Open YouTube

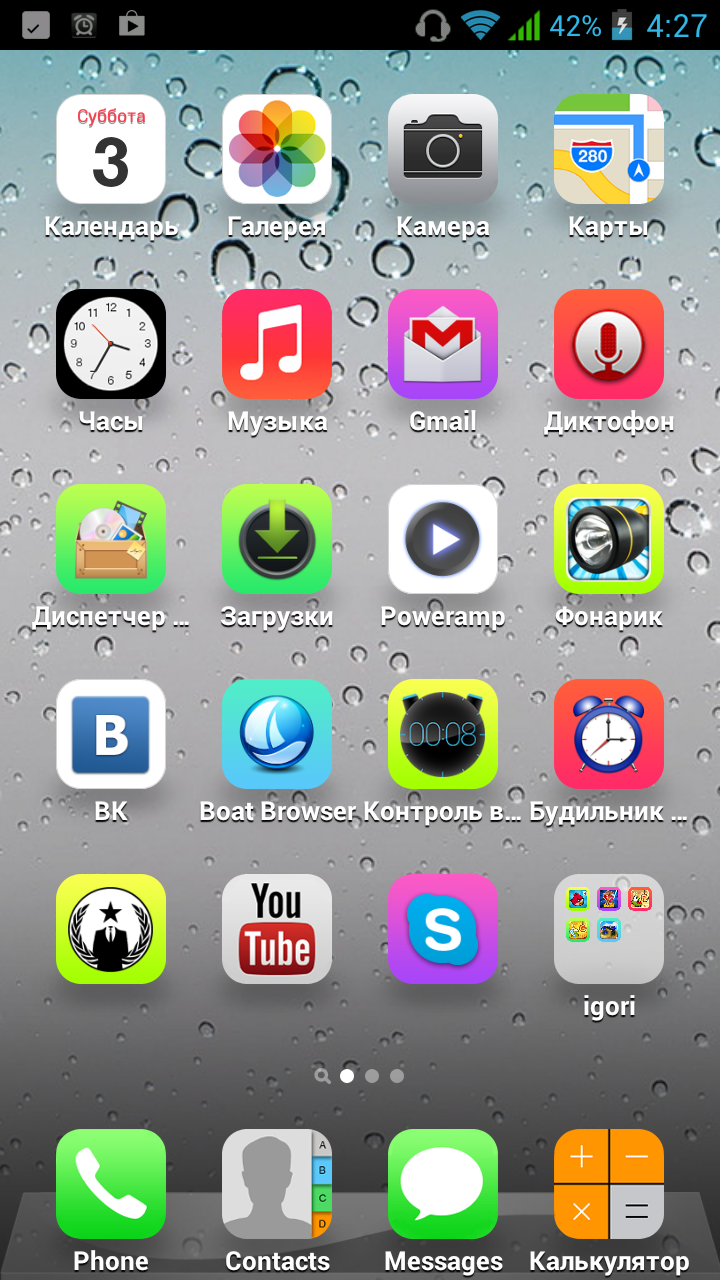277,929
